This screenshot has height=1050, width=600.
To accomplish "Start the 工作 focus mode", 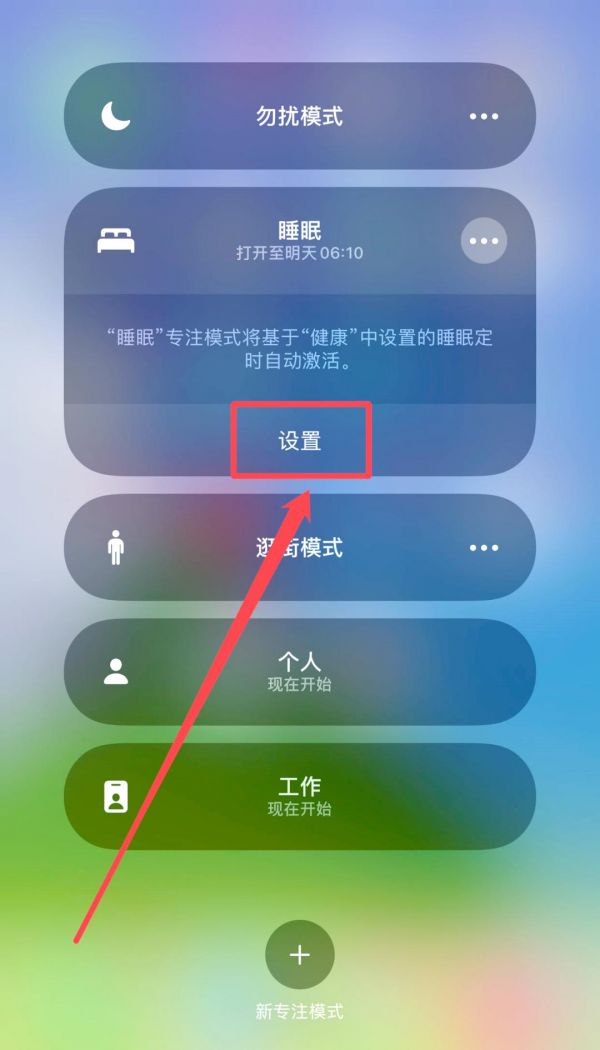I will 299,796.
